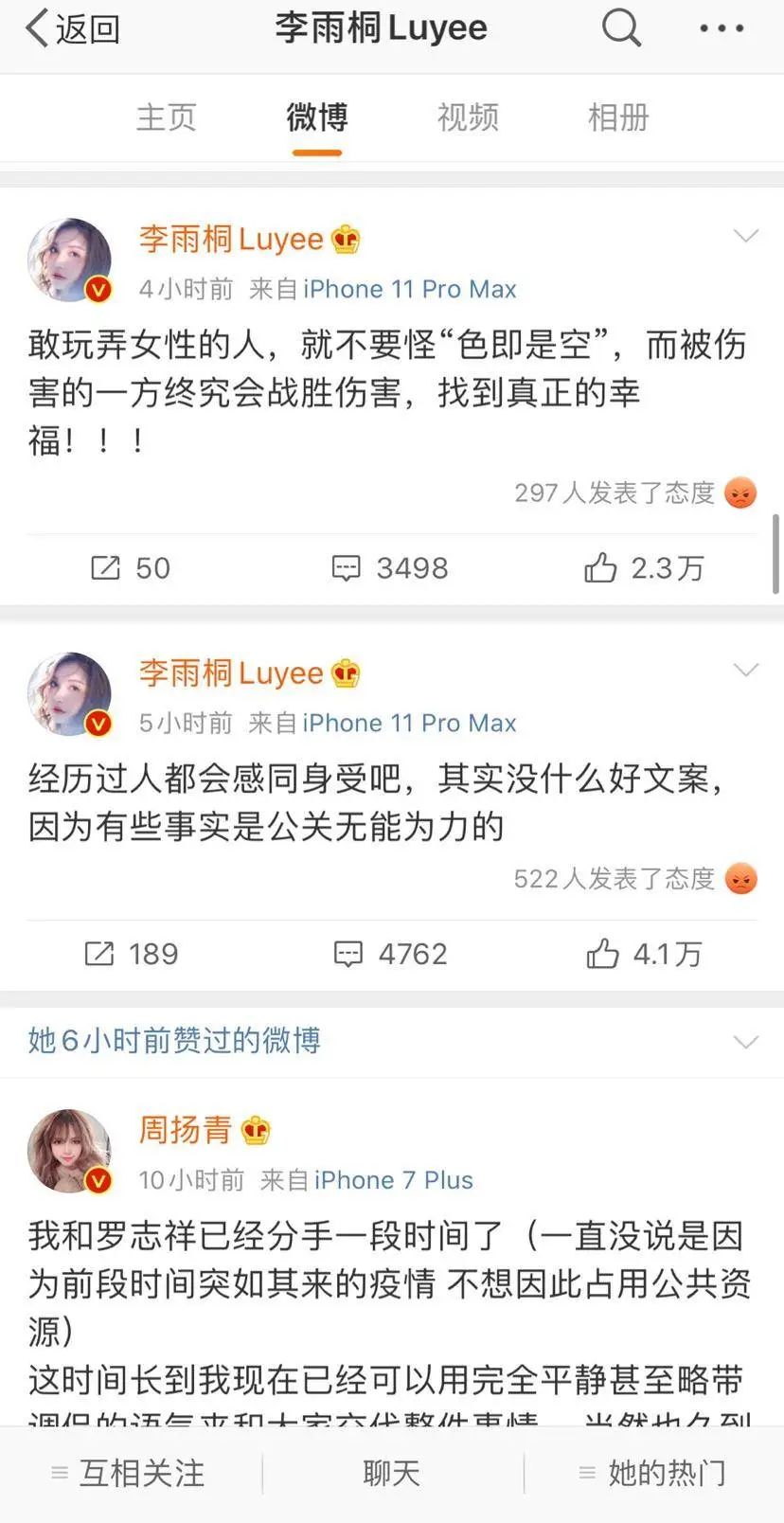This screenshot has width=784, height=1523.
Task: Go back using the 返回 button
Action: [x=72, y=29]
